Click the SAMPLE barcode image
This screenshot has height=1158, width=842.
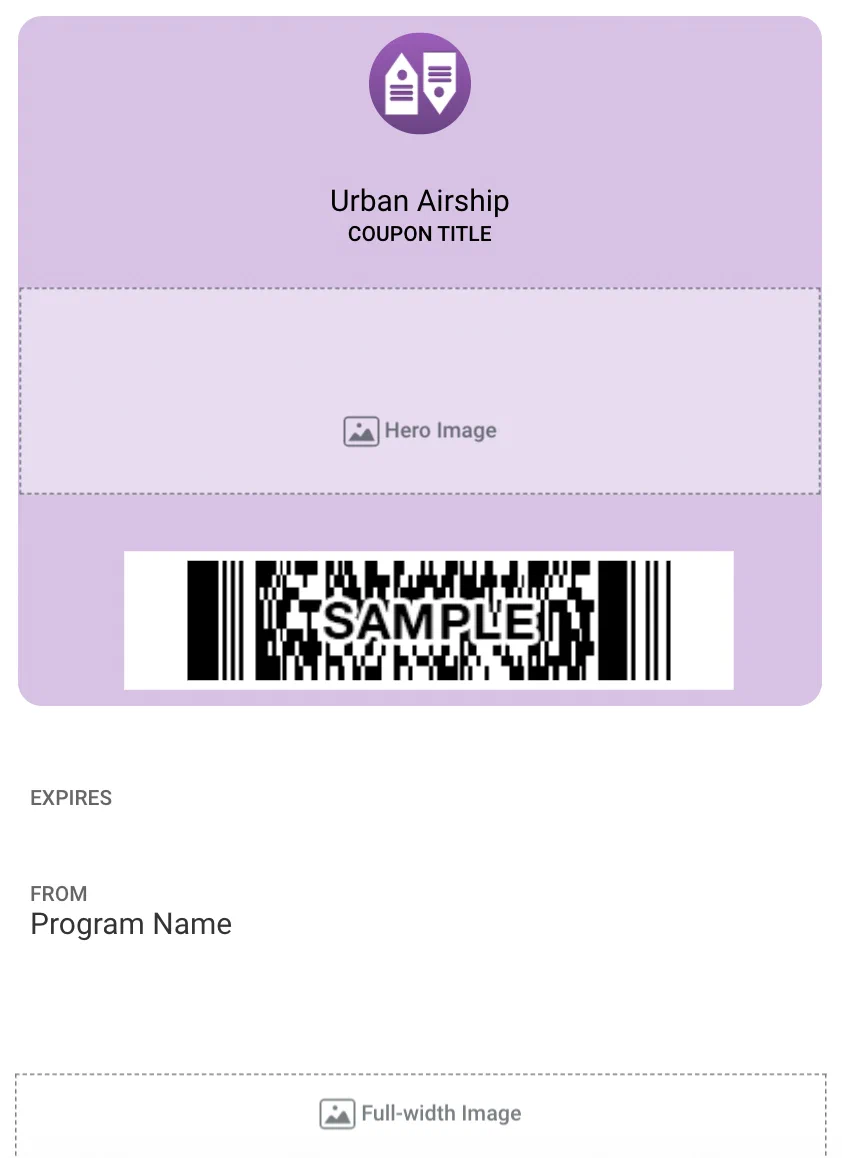point(428,620)
